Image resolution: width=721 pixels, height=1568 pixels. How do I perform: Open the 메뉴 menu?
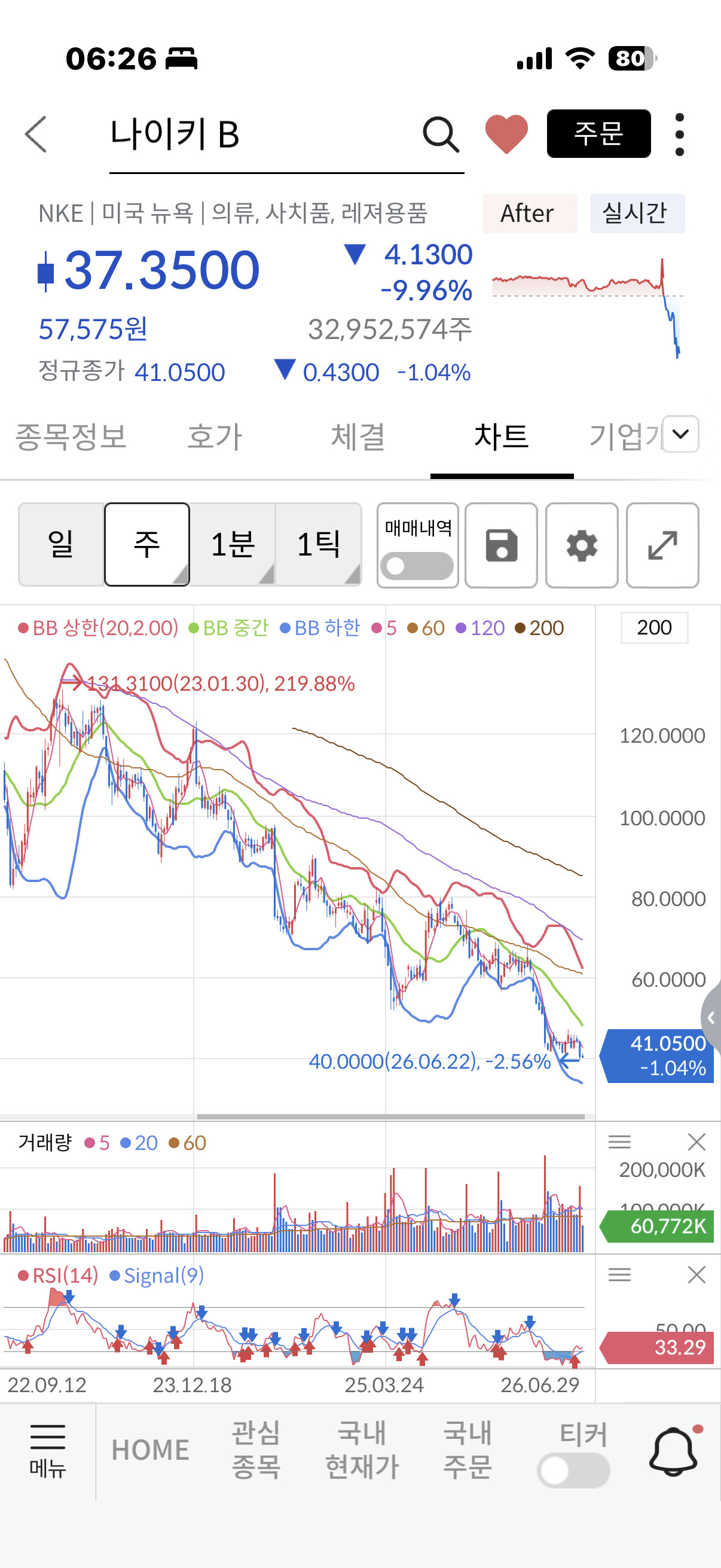coord(47,1451)
